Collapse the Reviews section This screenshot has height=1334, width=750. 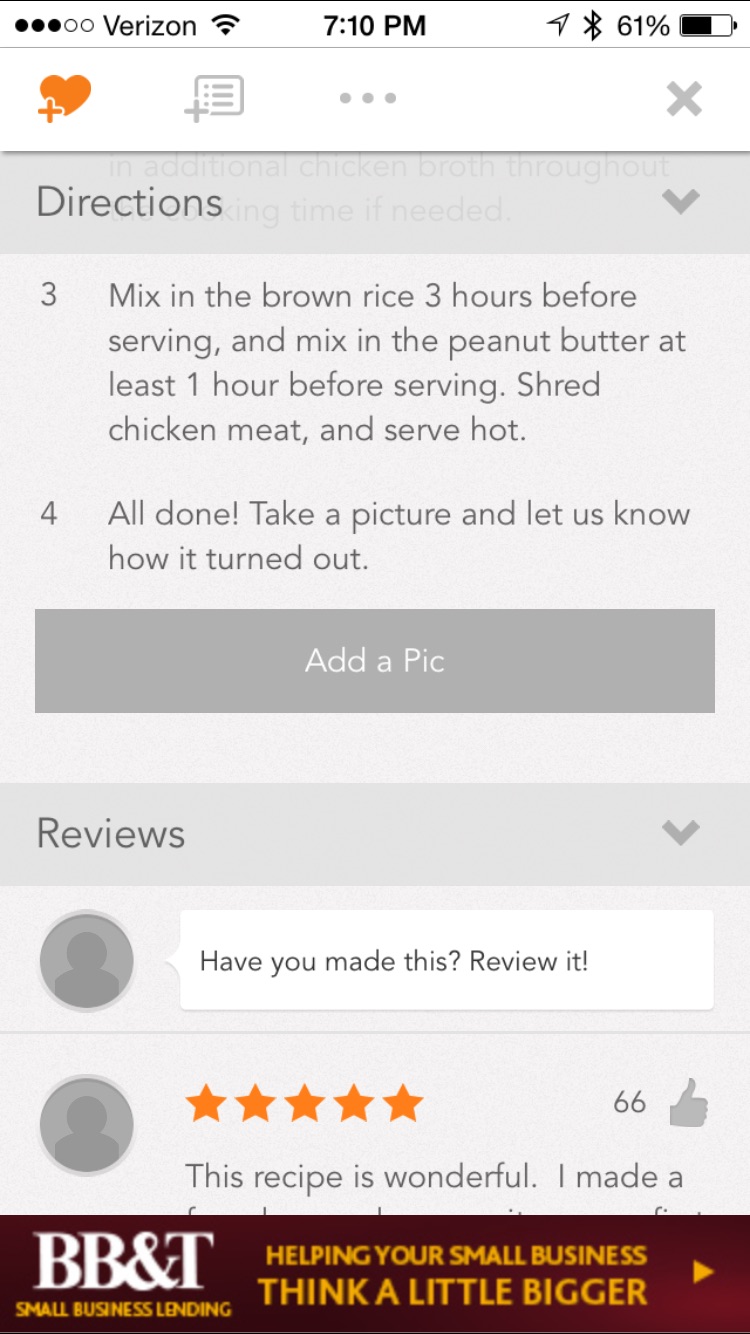click(x=681, y=833)
